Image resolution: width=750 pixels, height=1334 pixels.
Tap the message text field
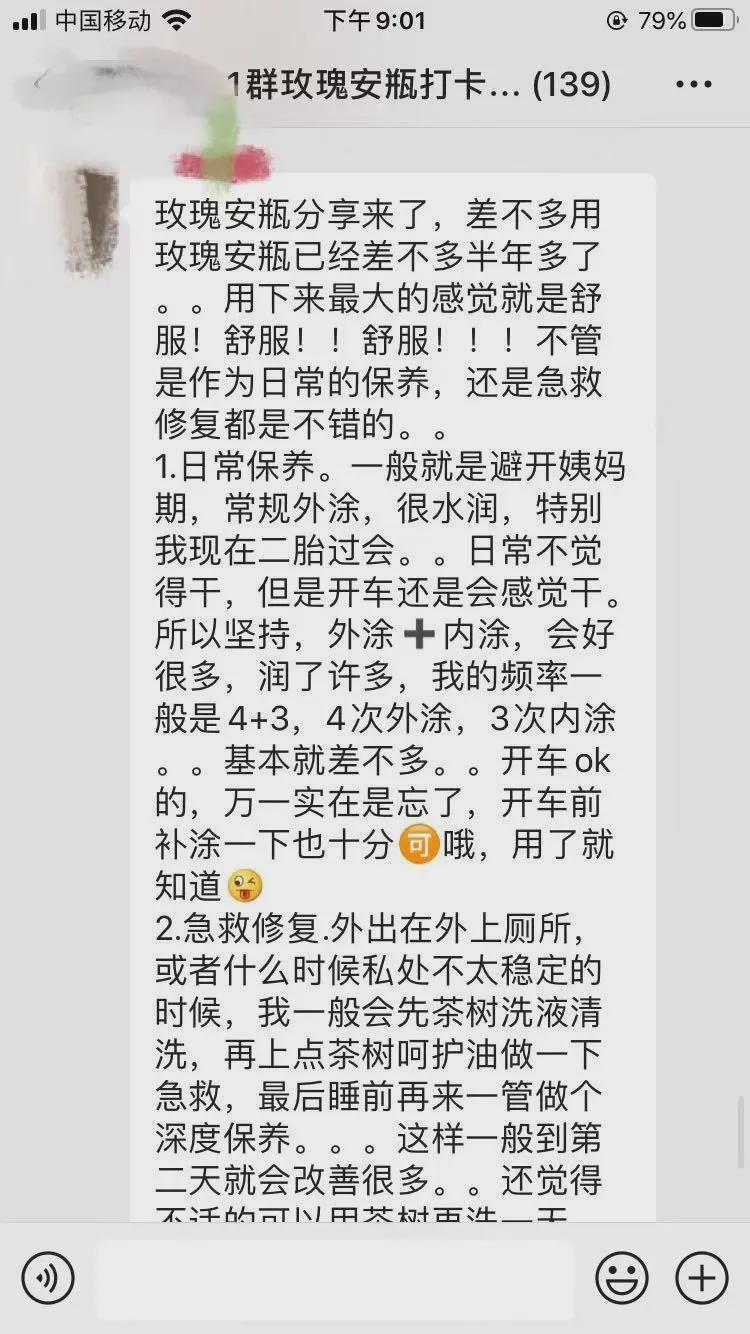tap(335, 1279)
